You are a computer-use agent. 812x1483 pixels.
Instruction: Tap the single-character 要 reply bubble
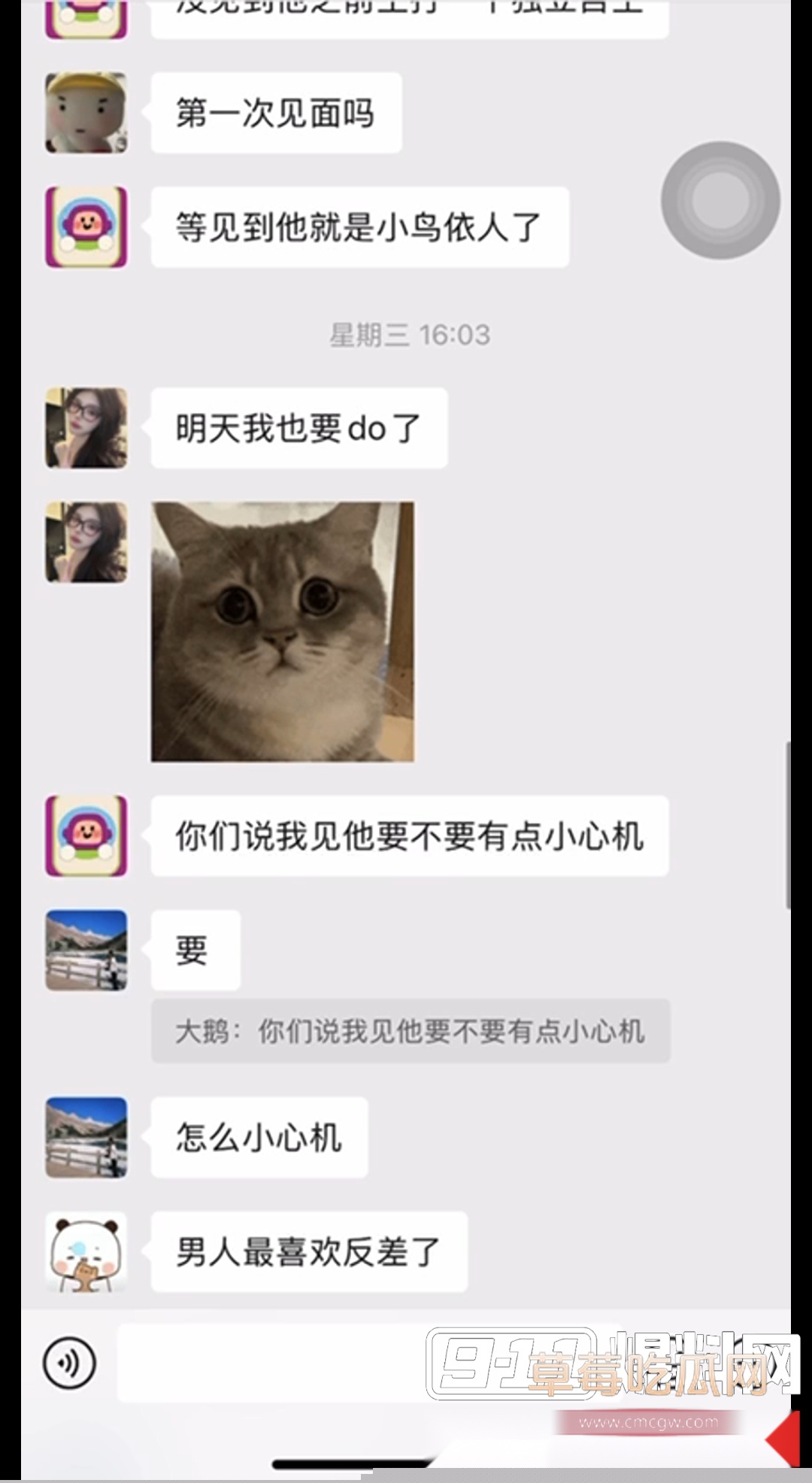pyautogui.click(x=195, y=950)
